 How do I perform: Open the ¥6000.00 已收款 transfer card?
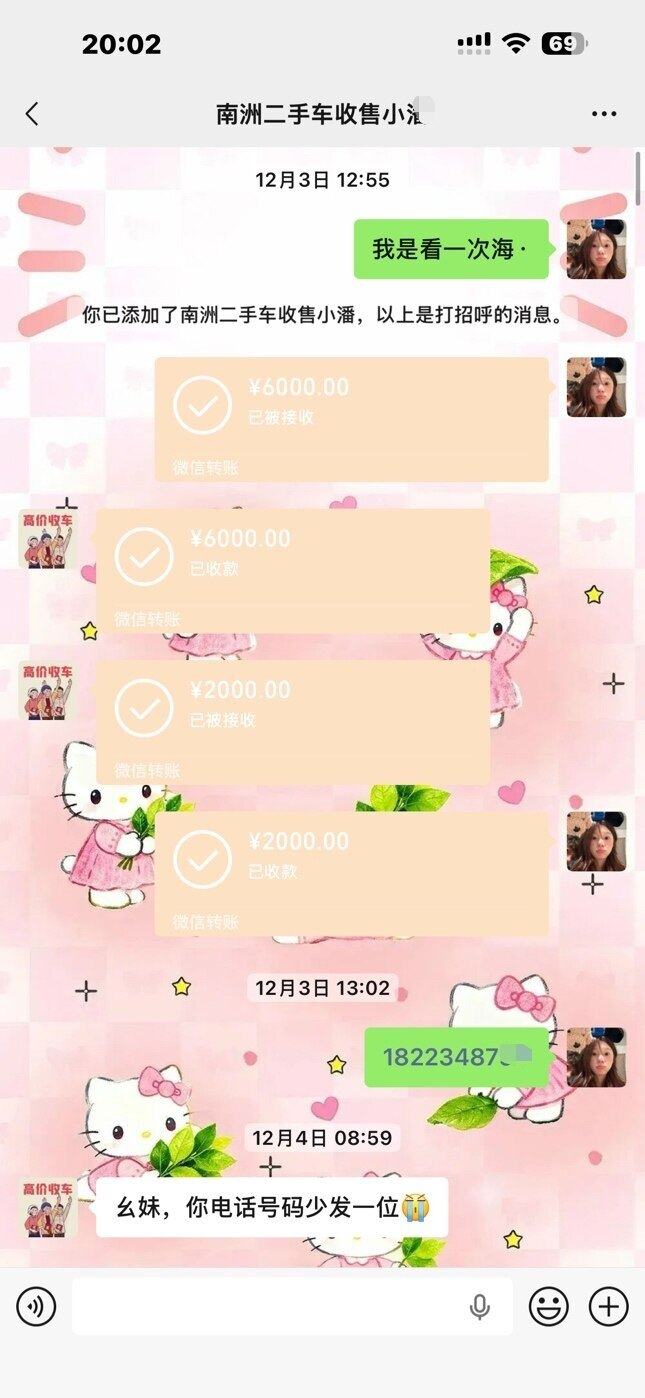pyautogui.click(x=292, y=570)
